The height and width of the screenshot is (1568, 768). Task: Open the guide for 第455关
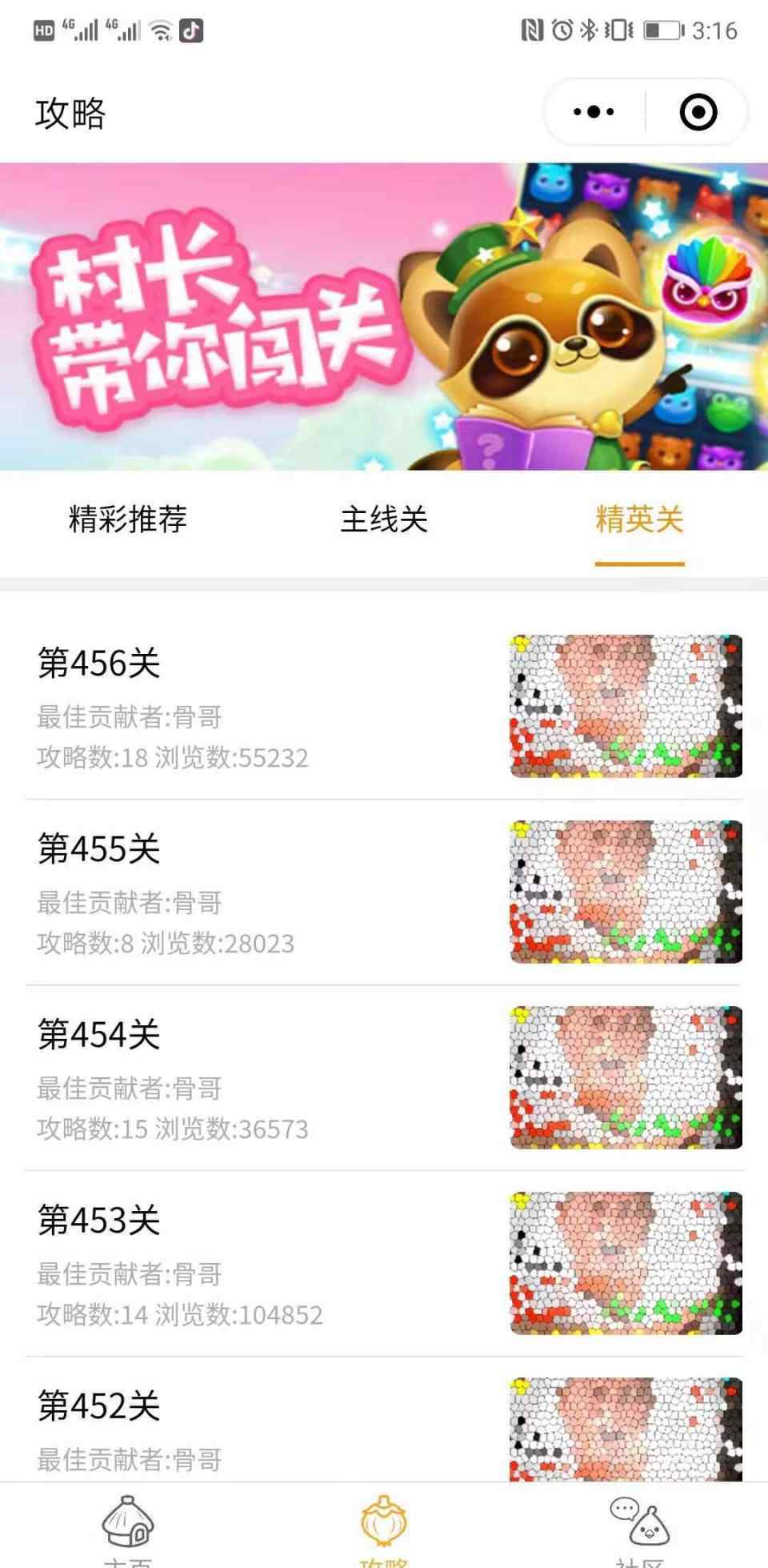[384, 892]
